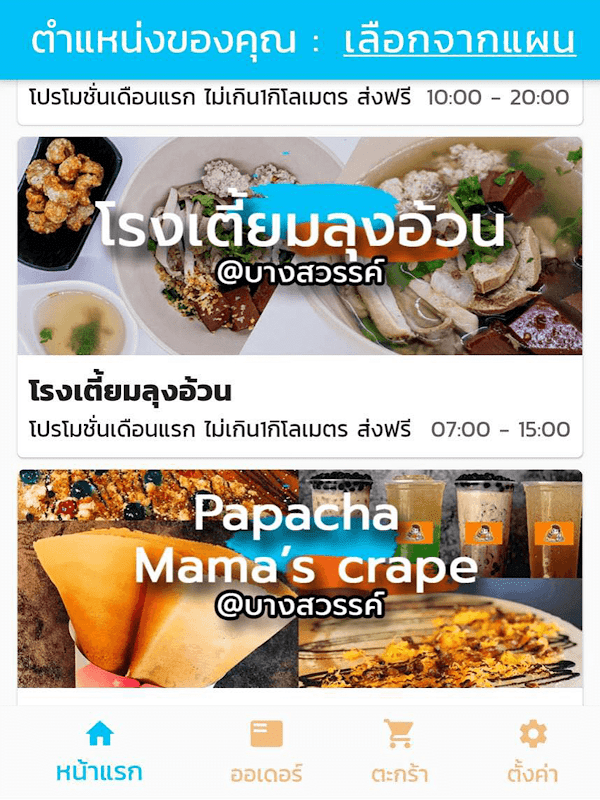Switch to the ออเดอร์ orders tab
Image resolution: width=600 pixels, height=800 pixels.
(266, 752)
